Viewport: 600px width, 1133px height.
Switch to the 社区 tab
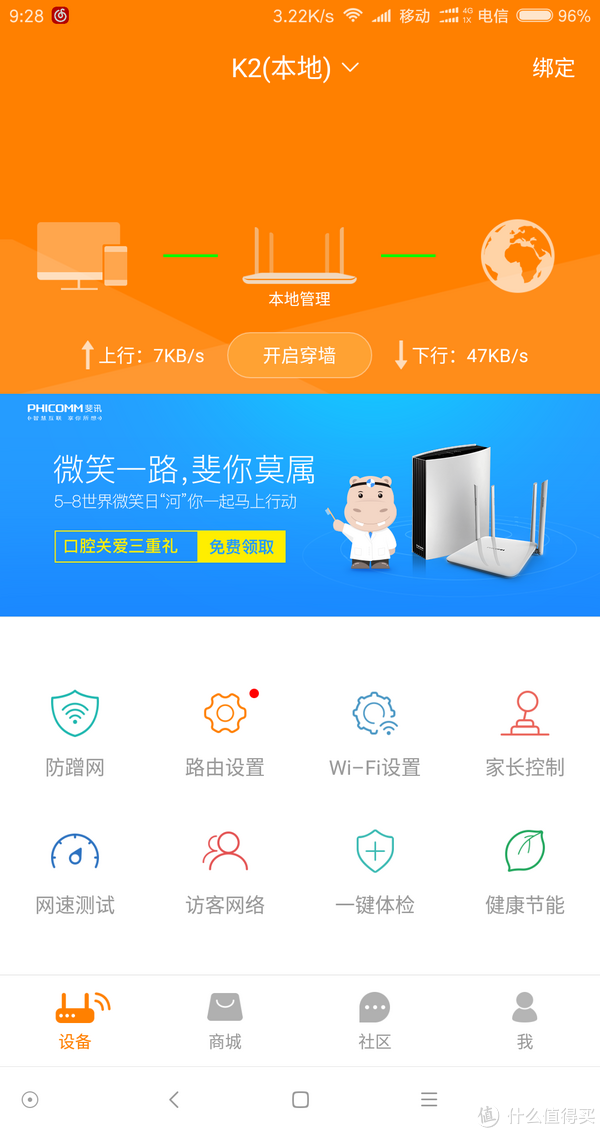point(375,1020)
